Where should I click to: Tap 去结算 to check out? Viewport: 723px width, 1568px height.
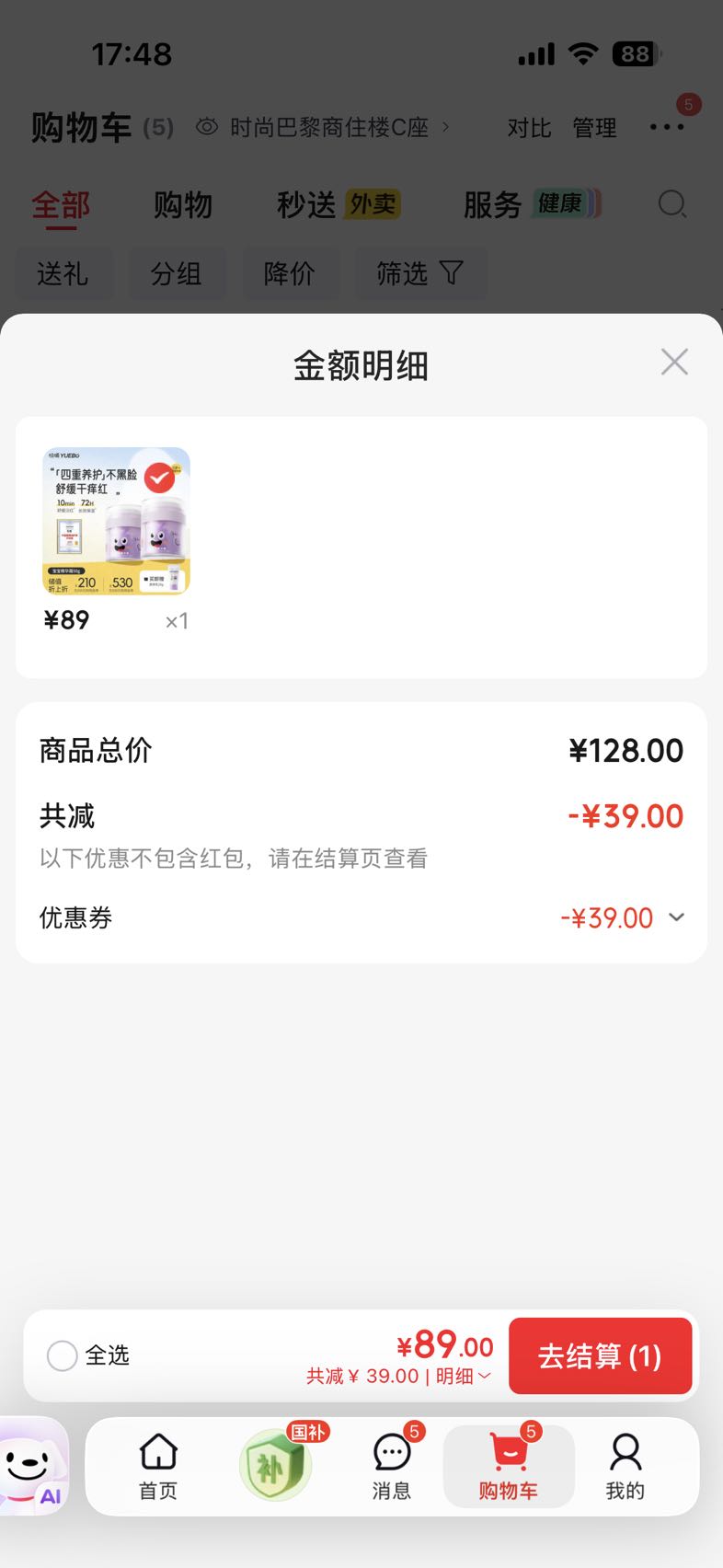pyautogui.click(x=600, y=1355)
